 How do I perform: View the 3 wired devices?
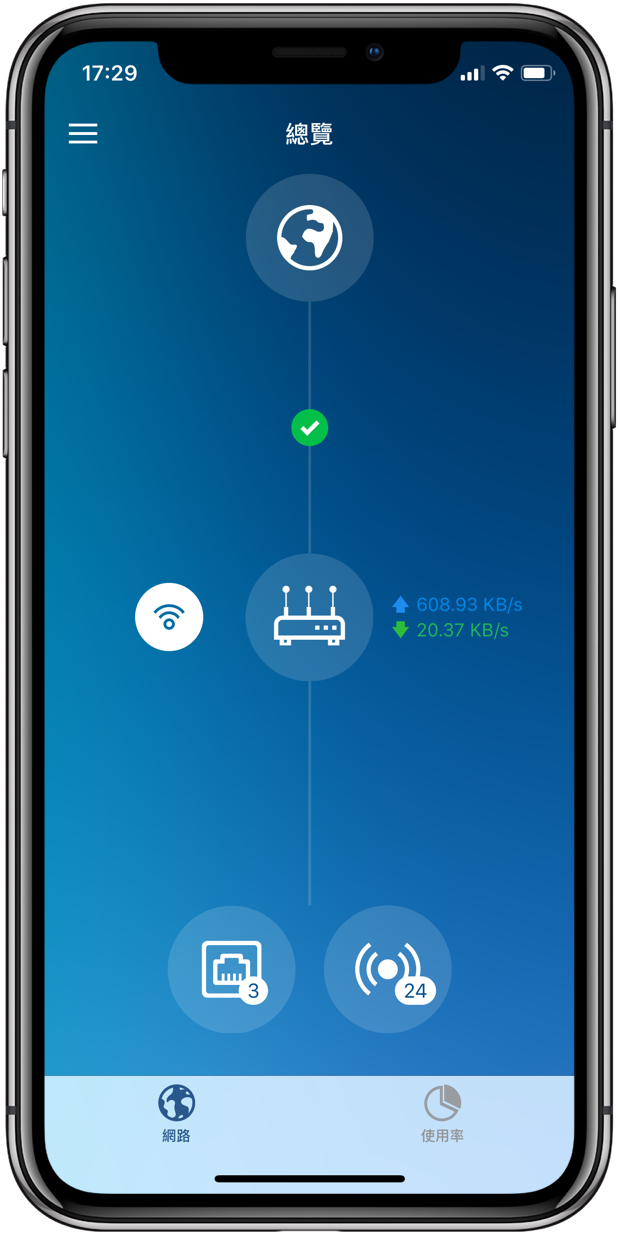[x=231, y=969]
